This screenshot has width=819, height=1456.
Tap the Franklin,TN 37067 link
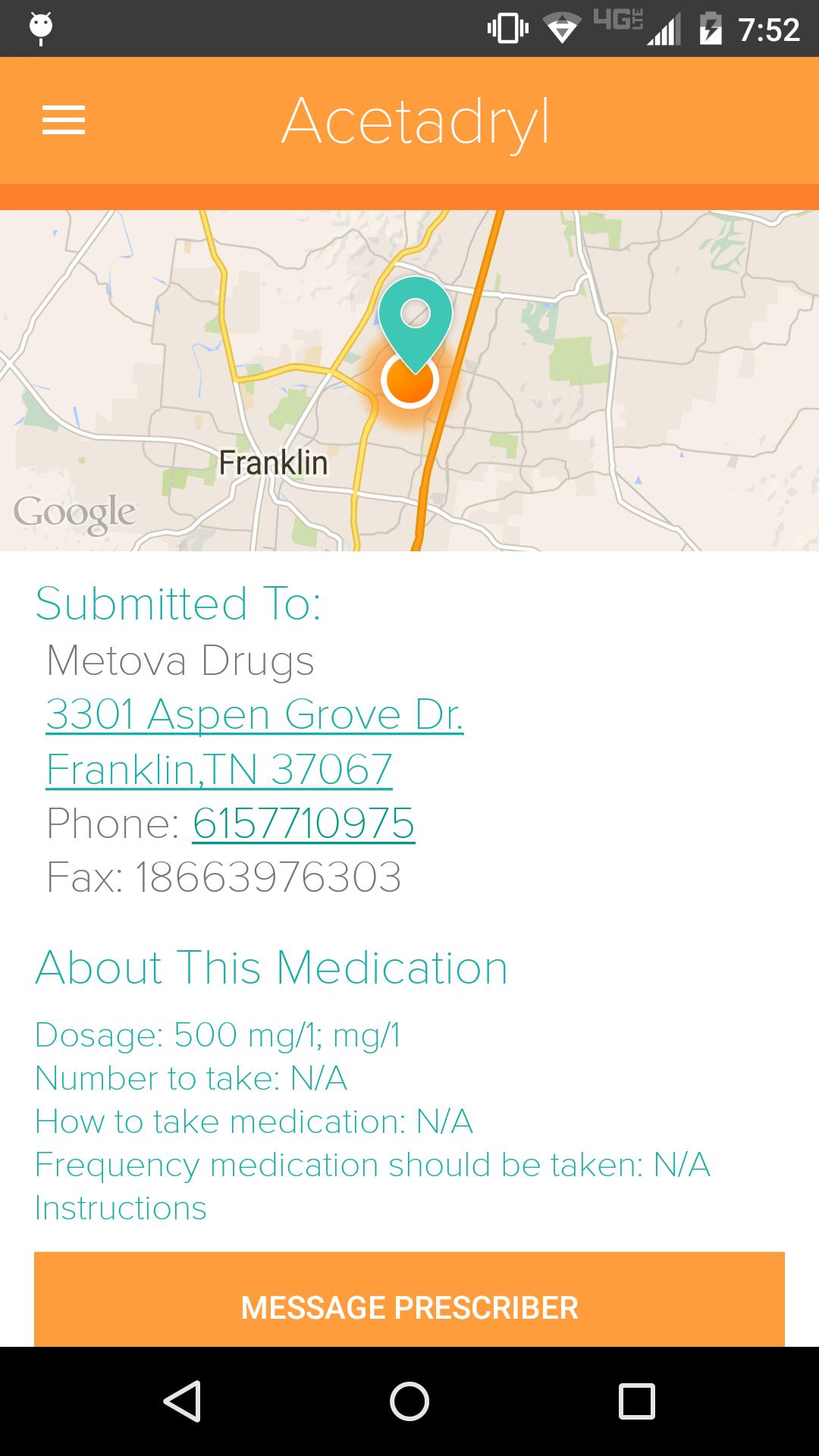[220, 767]
